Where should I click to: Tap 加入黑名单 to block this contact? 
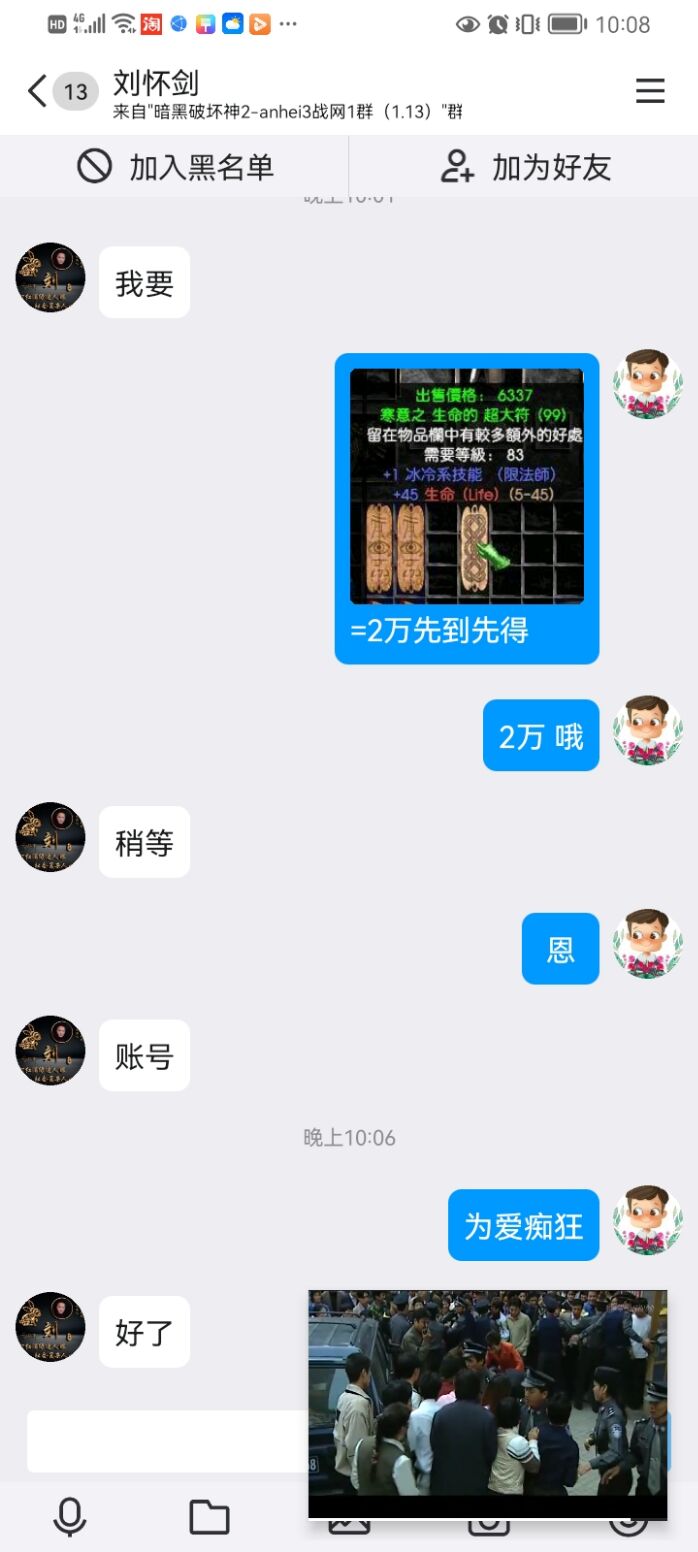tap(176, 167)
